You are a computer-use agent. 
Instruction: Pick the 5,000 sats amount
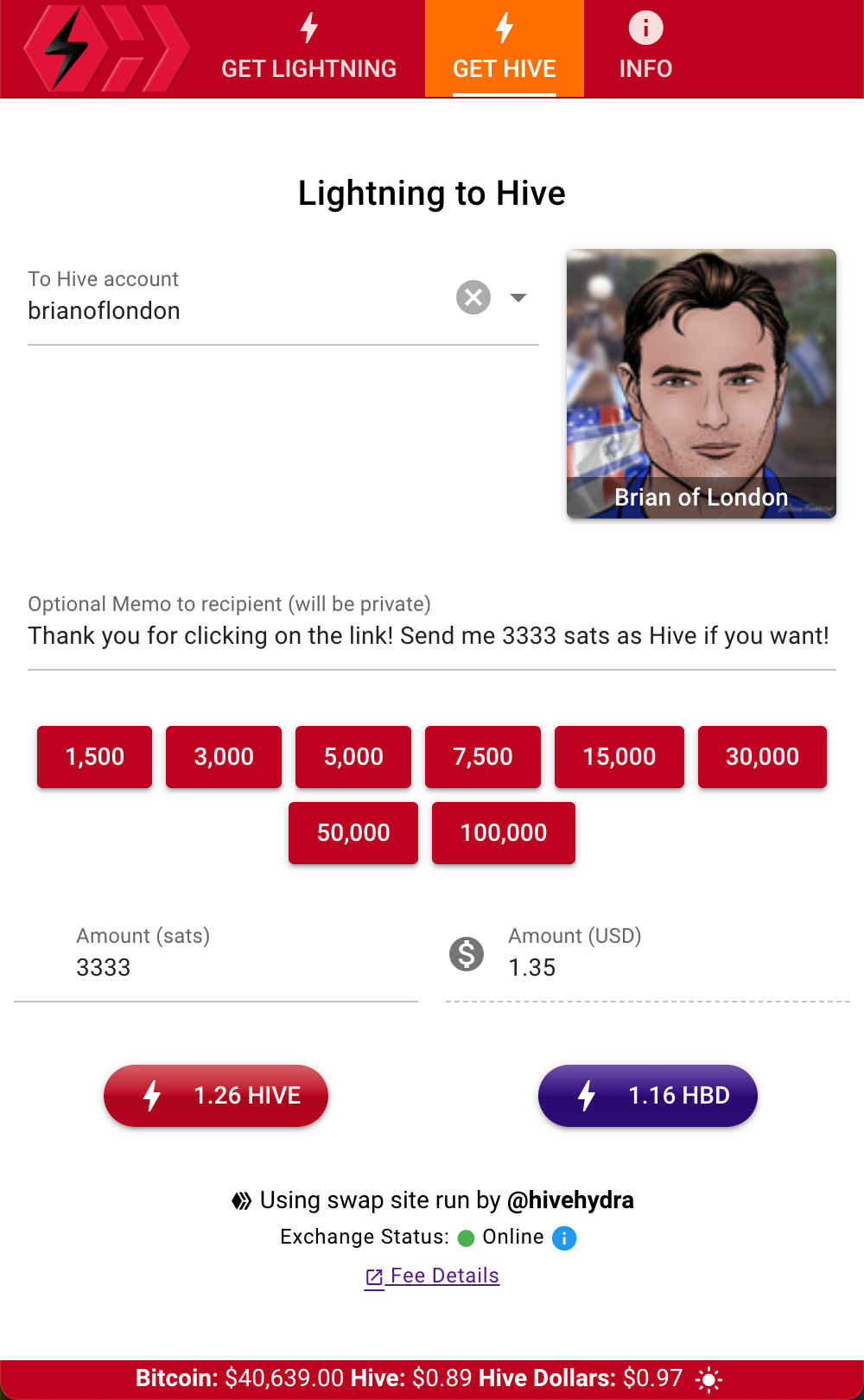coord(353,757)
